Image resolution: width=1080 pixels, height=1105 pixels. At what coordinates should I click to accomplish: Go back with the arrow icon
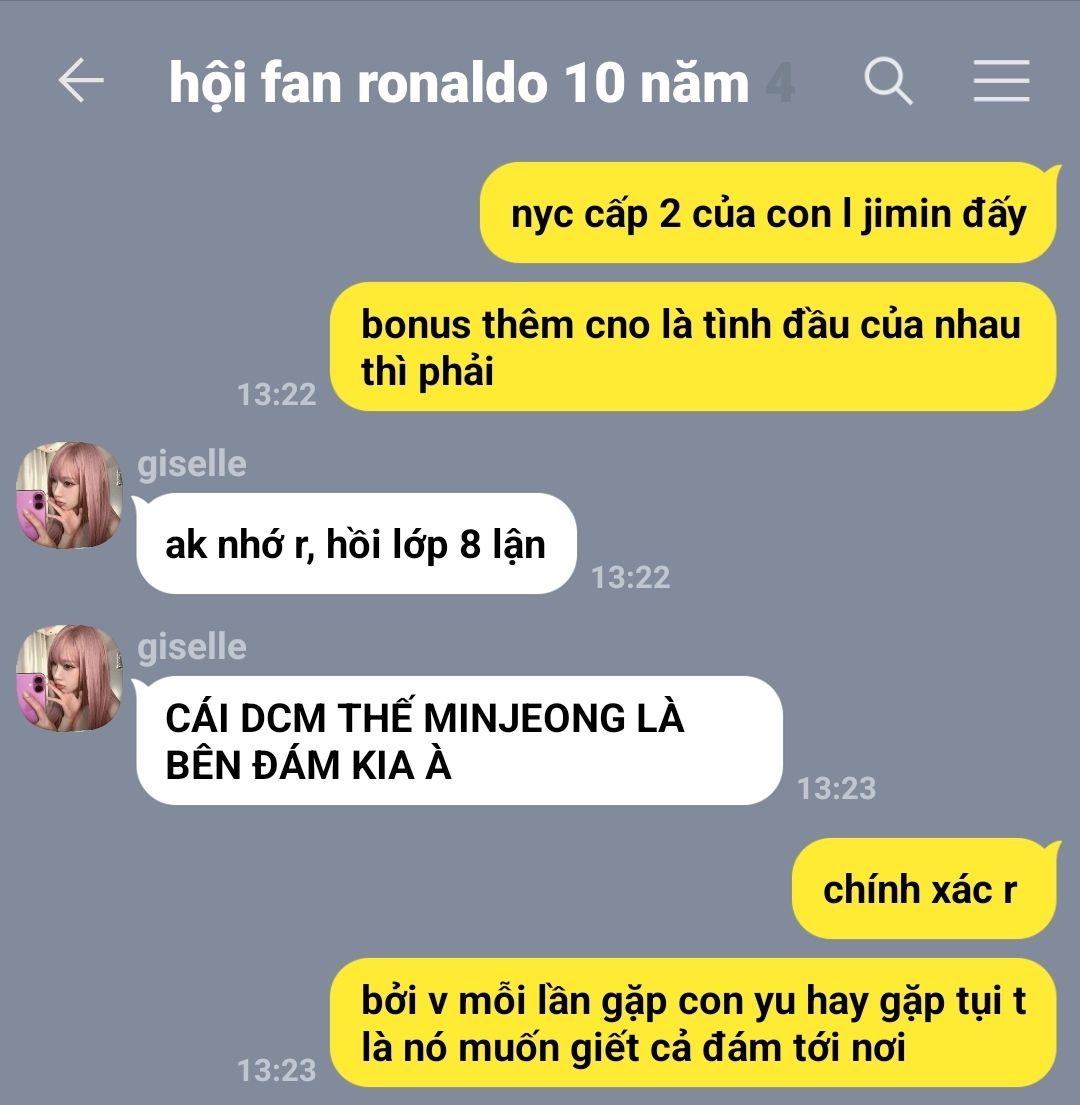[81, 81]
